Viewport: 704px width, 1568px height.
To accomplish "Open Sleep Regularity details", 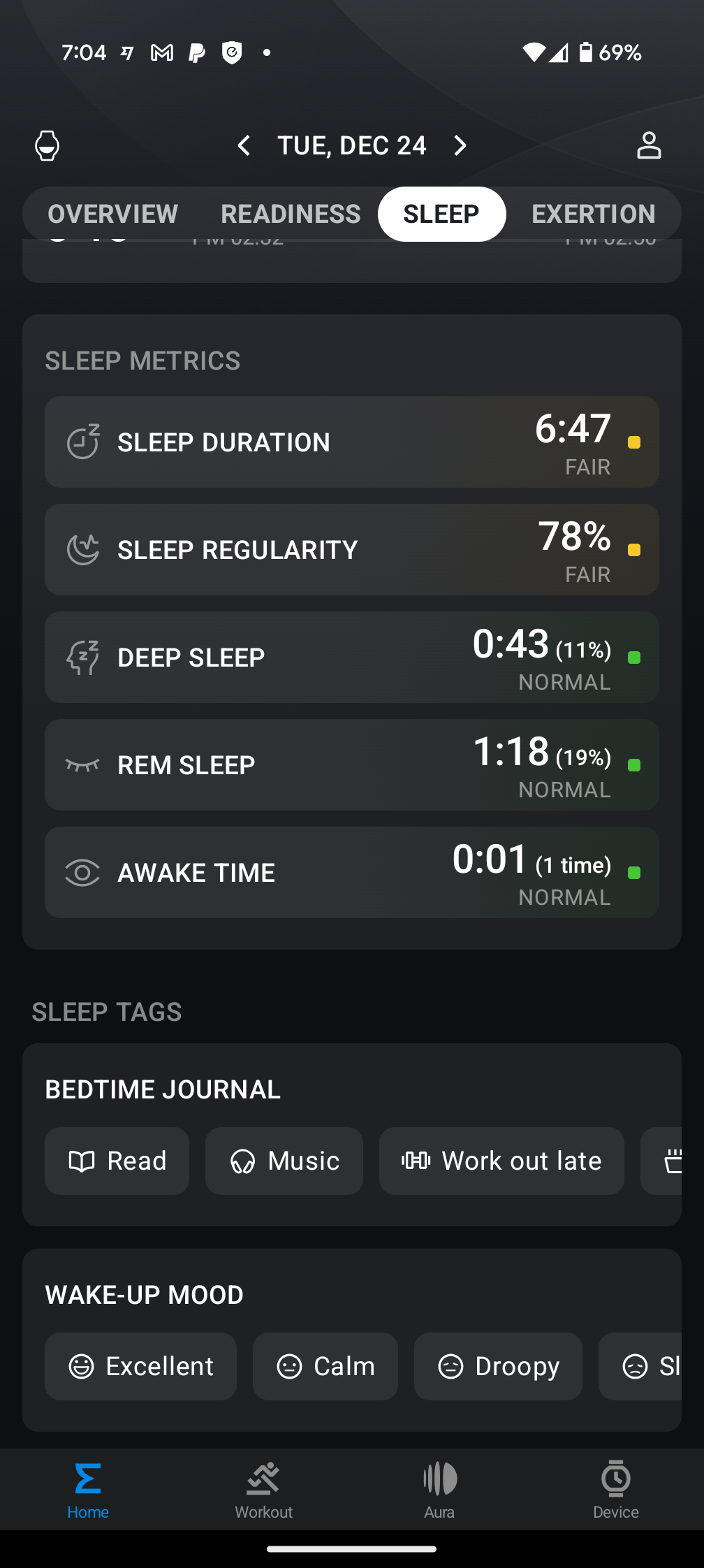I will (352, 550).
